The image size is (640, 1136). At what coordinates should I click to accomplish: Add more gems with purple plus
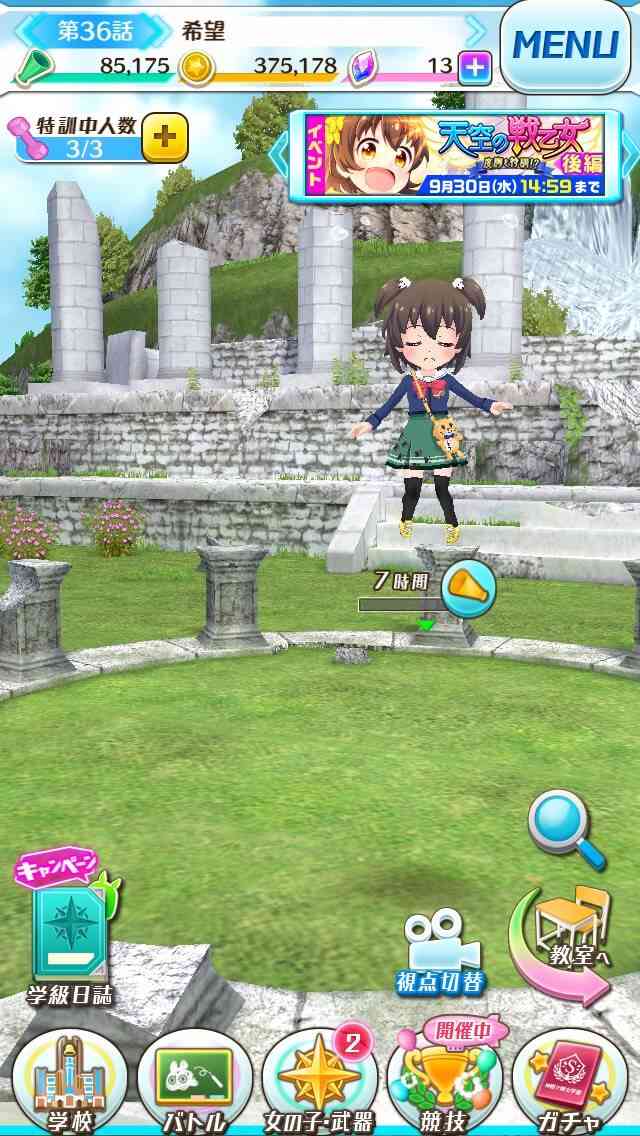pos(475,68)
